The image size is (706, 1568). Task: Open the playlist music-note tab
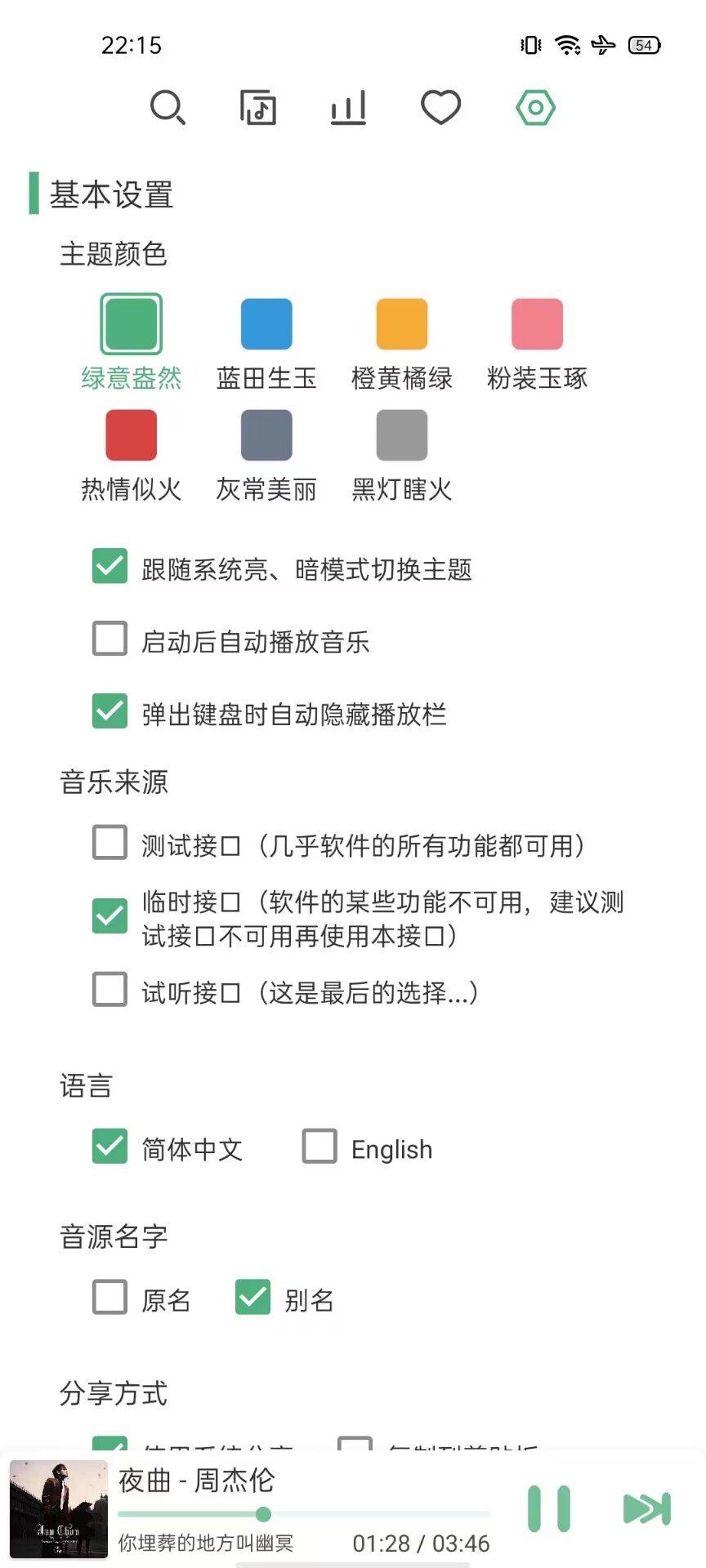point(258,108)
